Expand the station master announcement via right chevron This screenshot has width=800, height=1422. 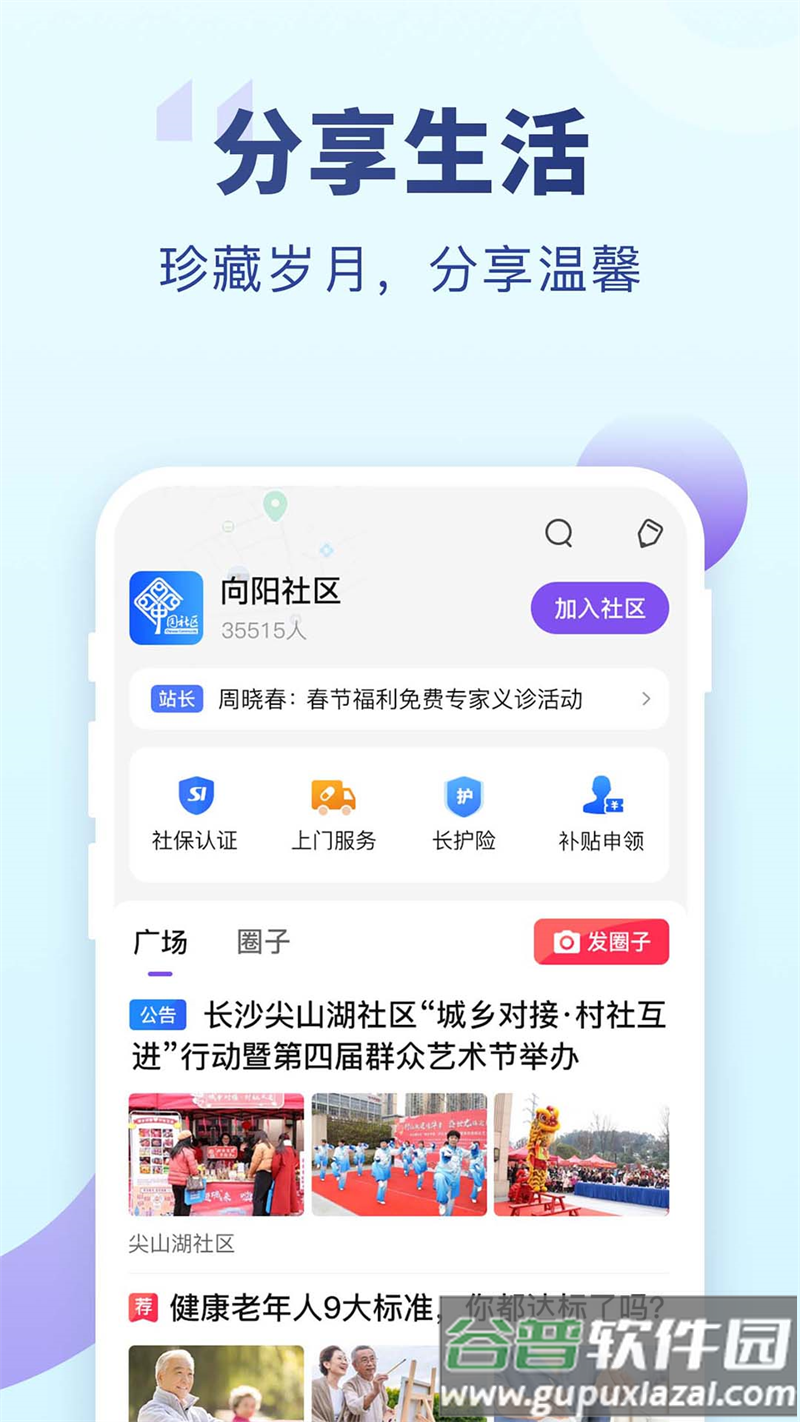[646, 699]
